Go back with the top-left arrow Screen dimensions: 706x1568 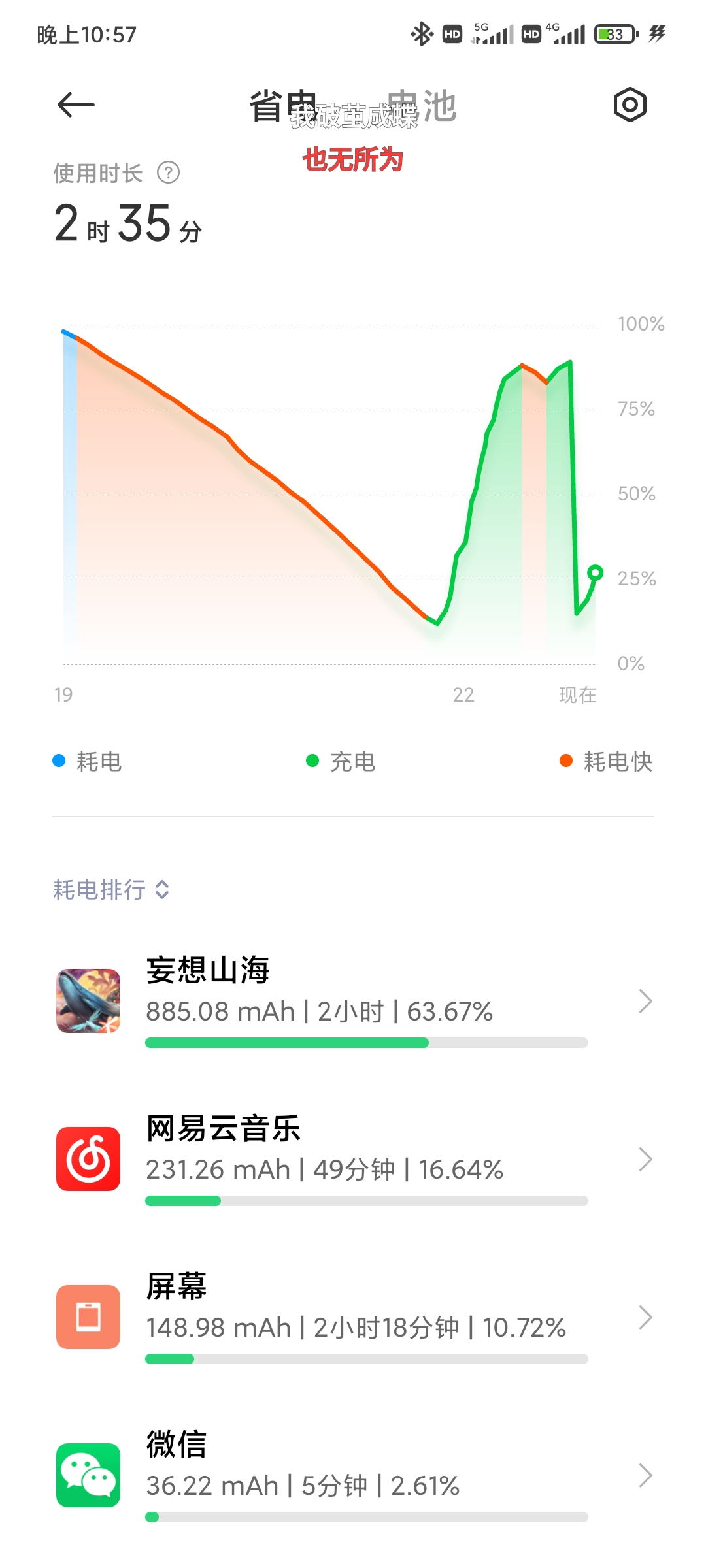(x=76, y=105)
